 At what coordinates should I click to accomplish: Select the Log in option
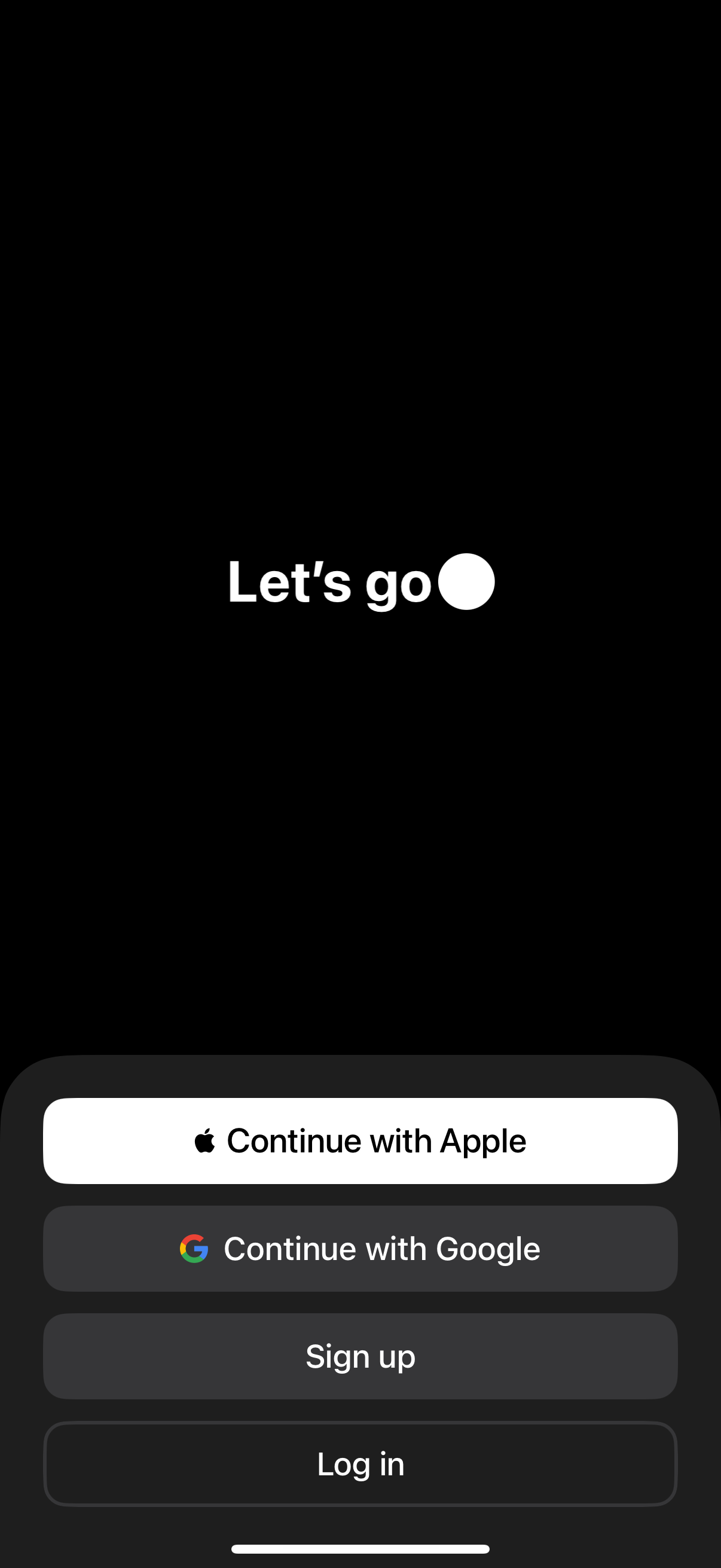point(360,1464)
